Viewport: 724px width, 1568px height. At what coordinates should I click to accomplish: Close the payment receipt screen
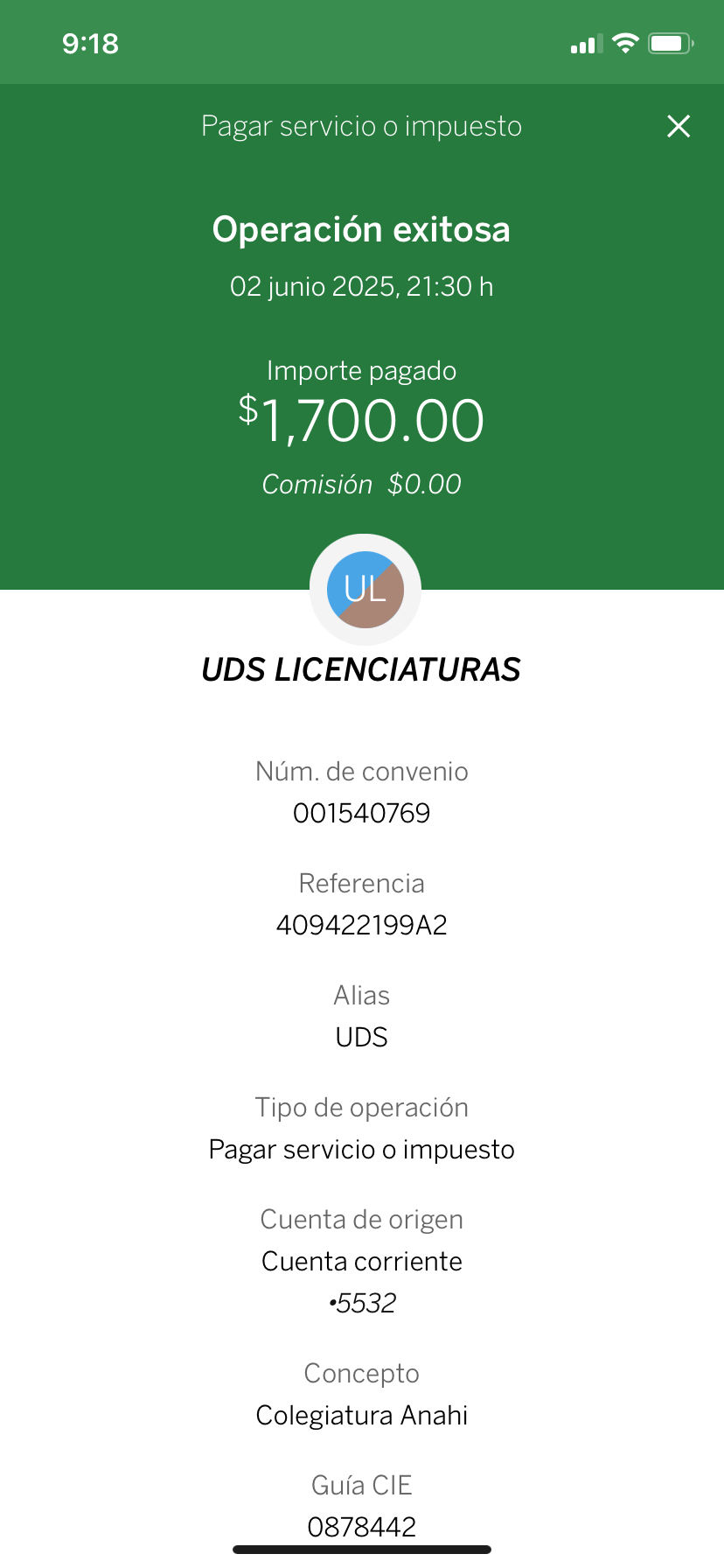click(679, 126)
